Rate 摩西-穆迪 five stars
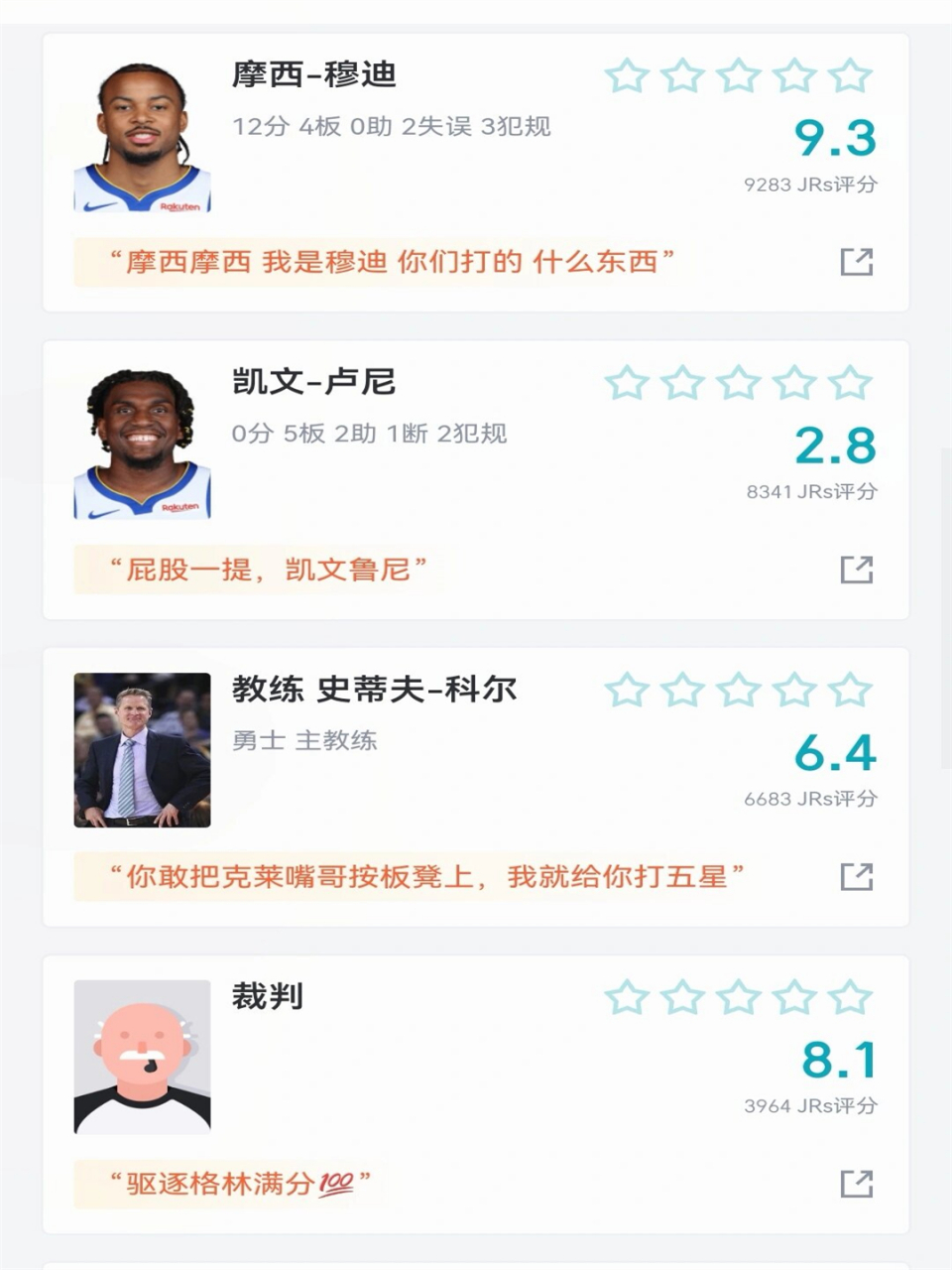The image size is (952, 1270). [x=851, y=76]
